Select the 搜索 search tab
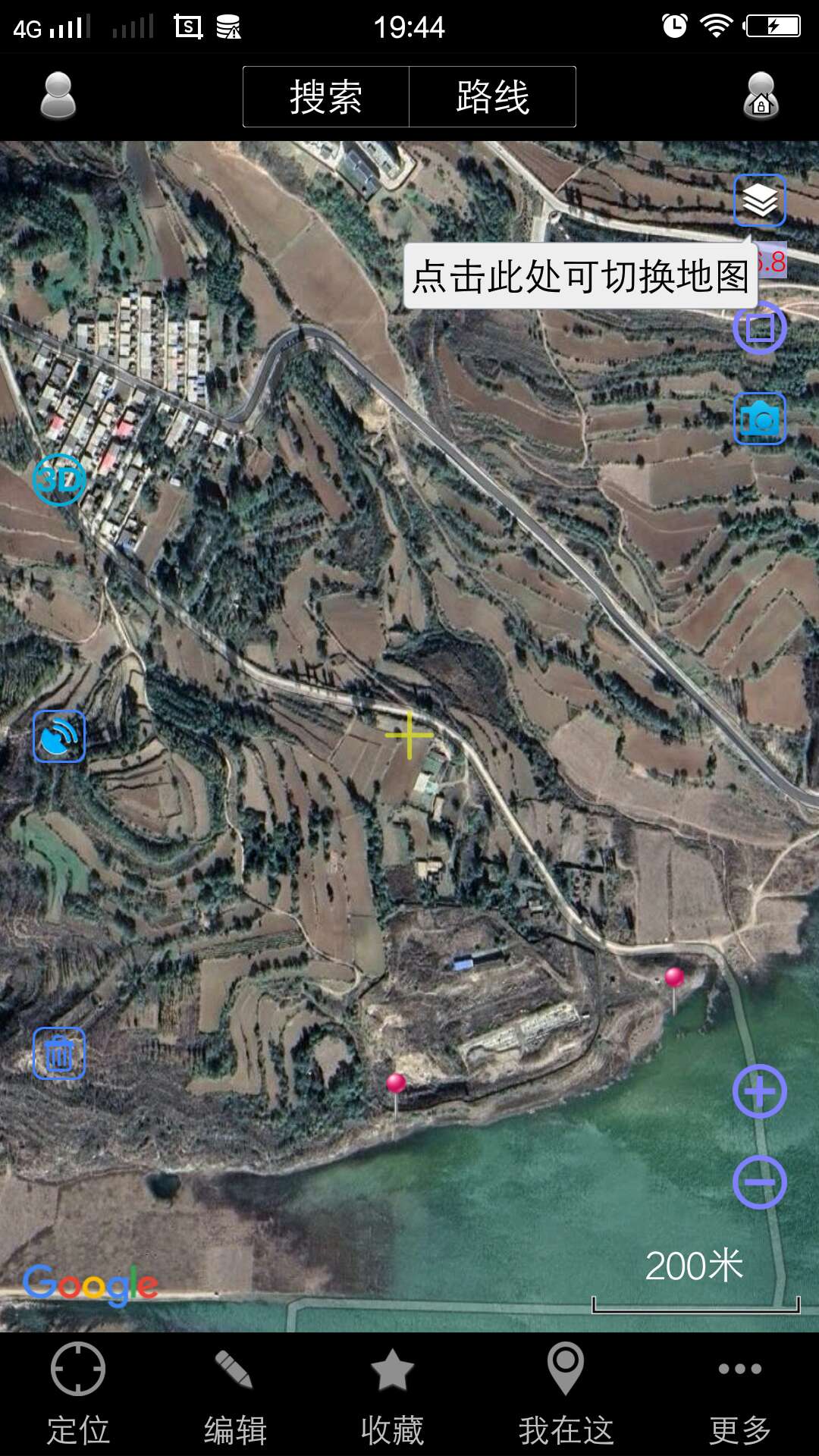The image size is (819, 1456). click(x=326, y=97)
